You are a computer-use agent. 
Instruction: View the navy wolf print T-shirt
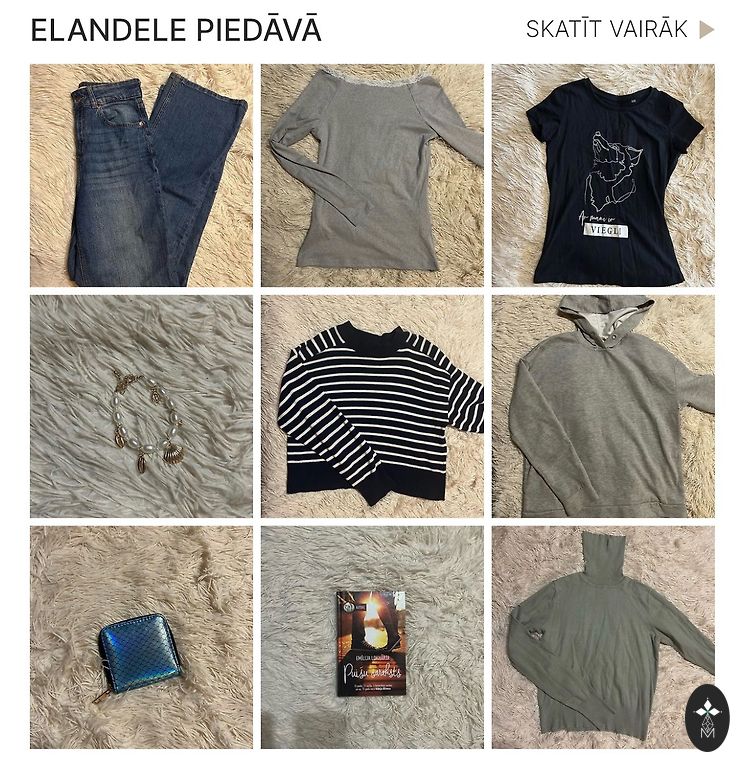[x=603, y=176]
